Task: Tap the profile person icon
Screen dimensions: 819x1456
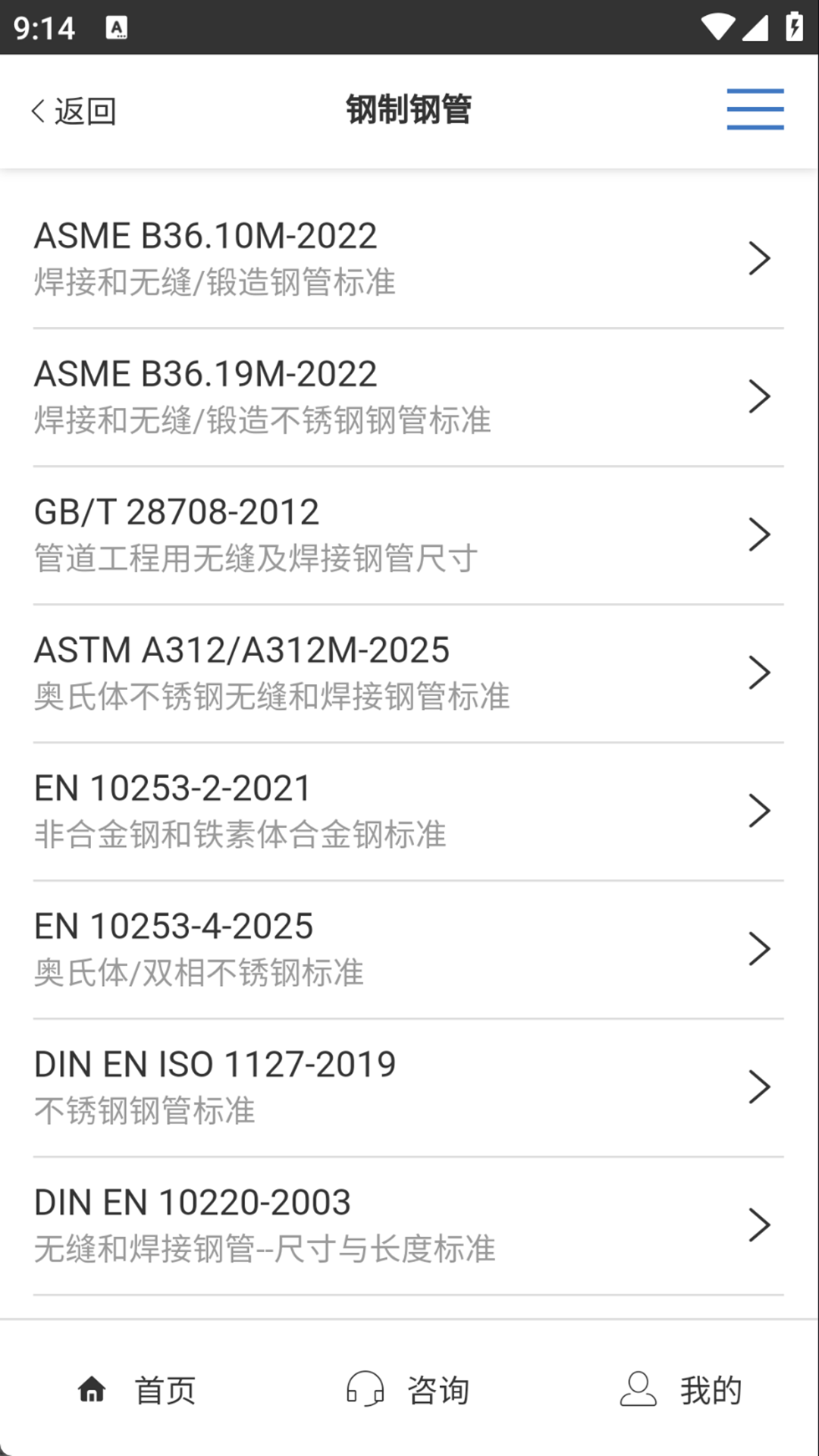Action: (635, 1390)
